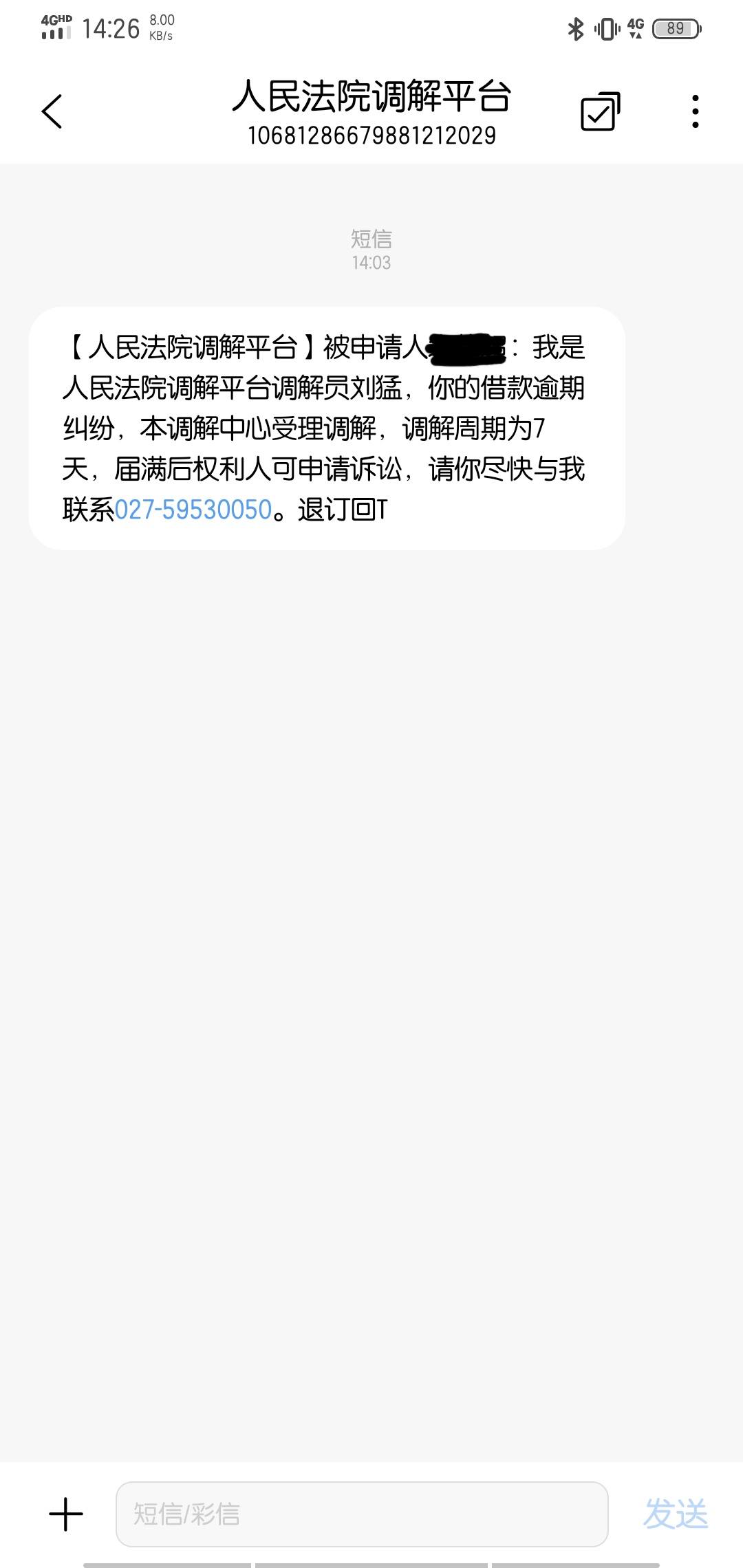Screen dimensions: 743x1568
Task: Open the three-dot overflow menu
Action: pos(696,110)
